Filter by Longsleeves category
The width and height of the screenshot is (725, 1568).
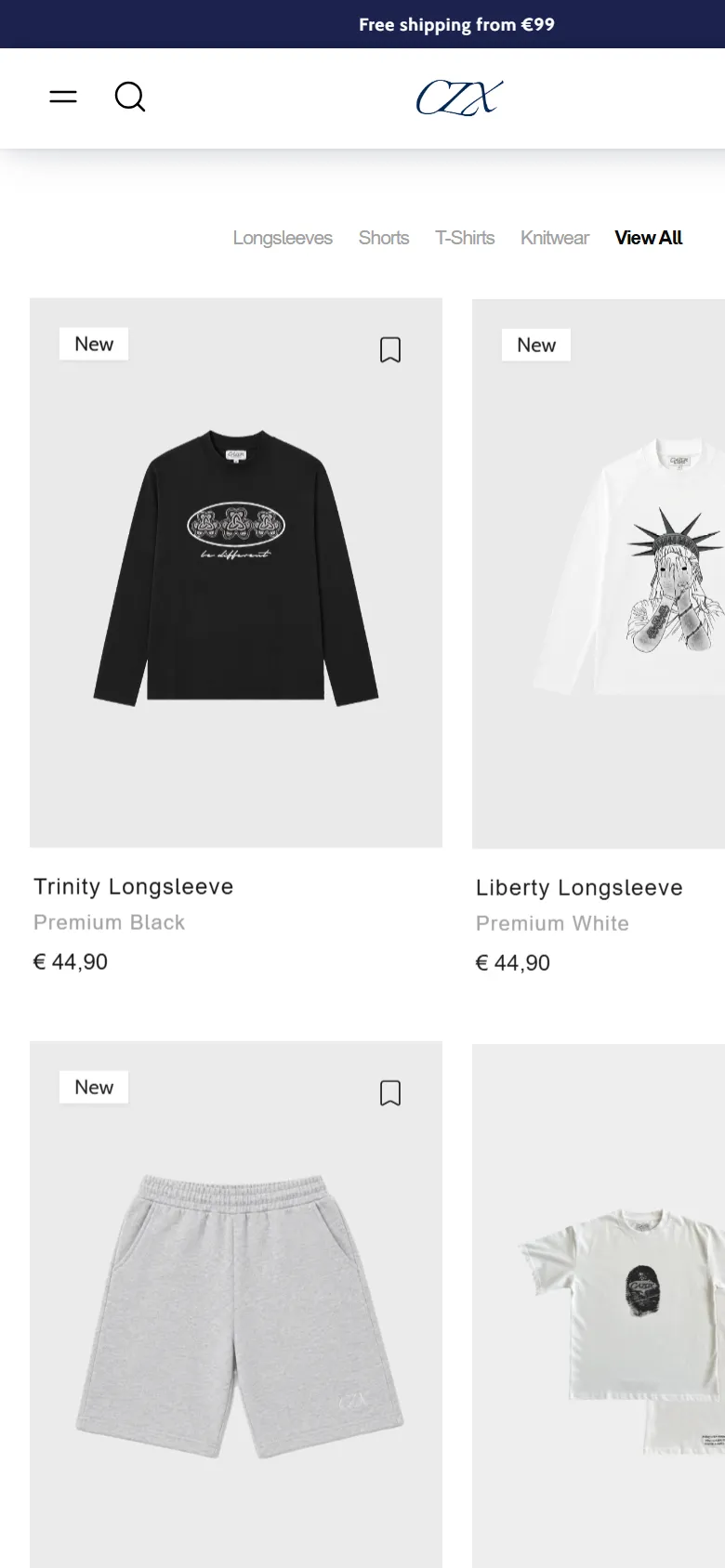tap(283, 238)
